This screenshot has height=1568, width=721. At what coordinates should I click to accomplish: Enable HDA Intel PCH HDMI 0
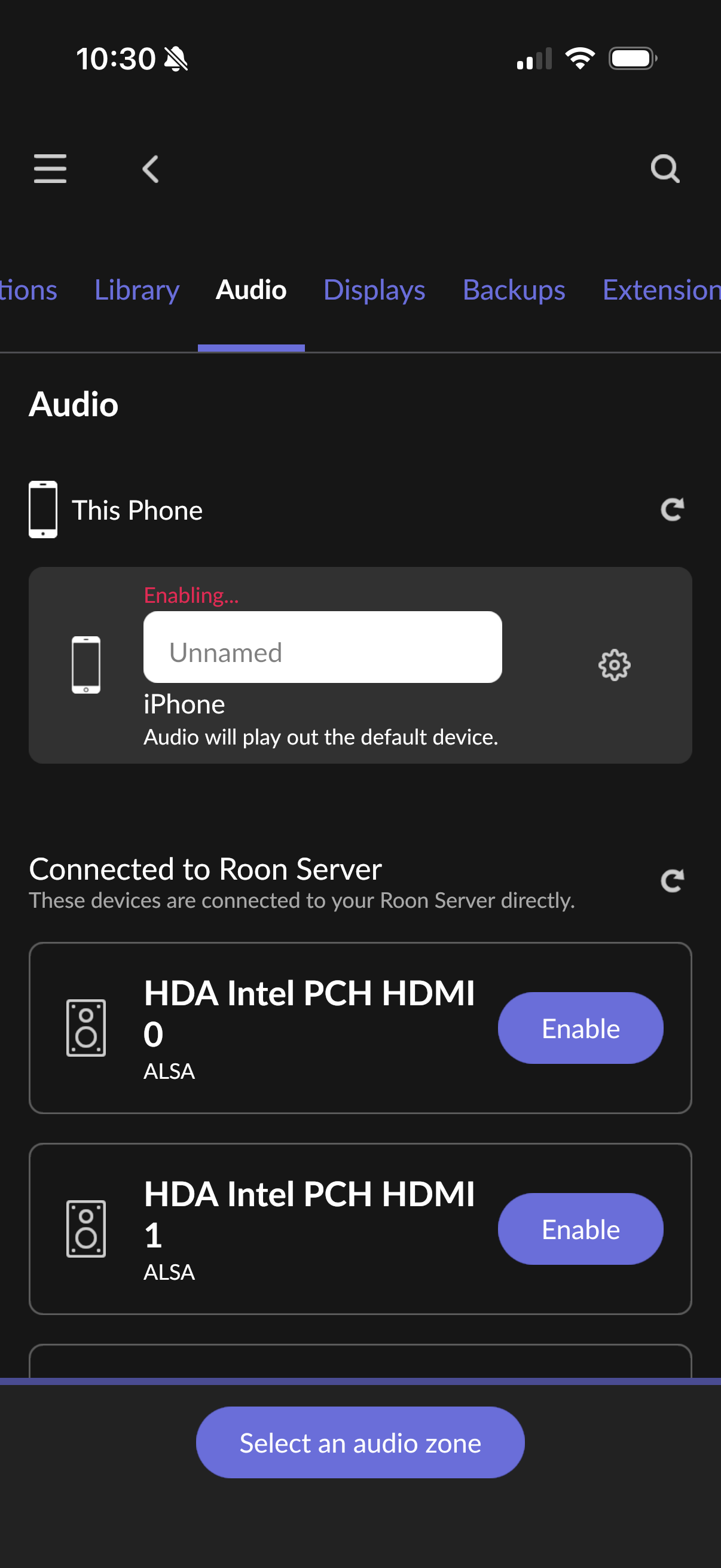click(x=580, y=1028)
